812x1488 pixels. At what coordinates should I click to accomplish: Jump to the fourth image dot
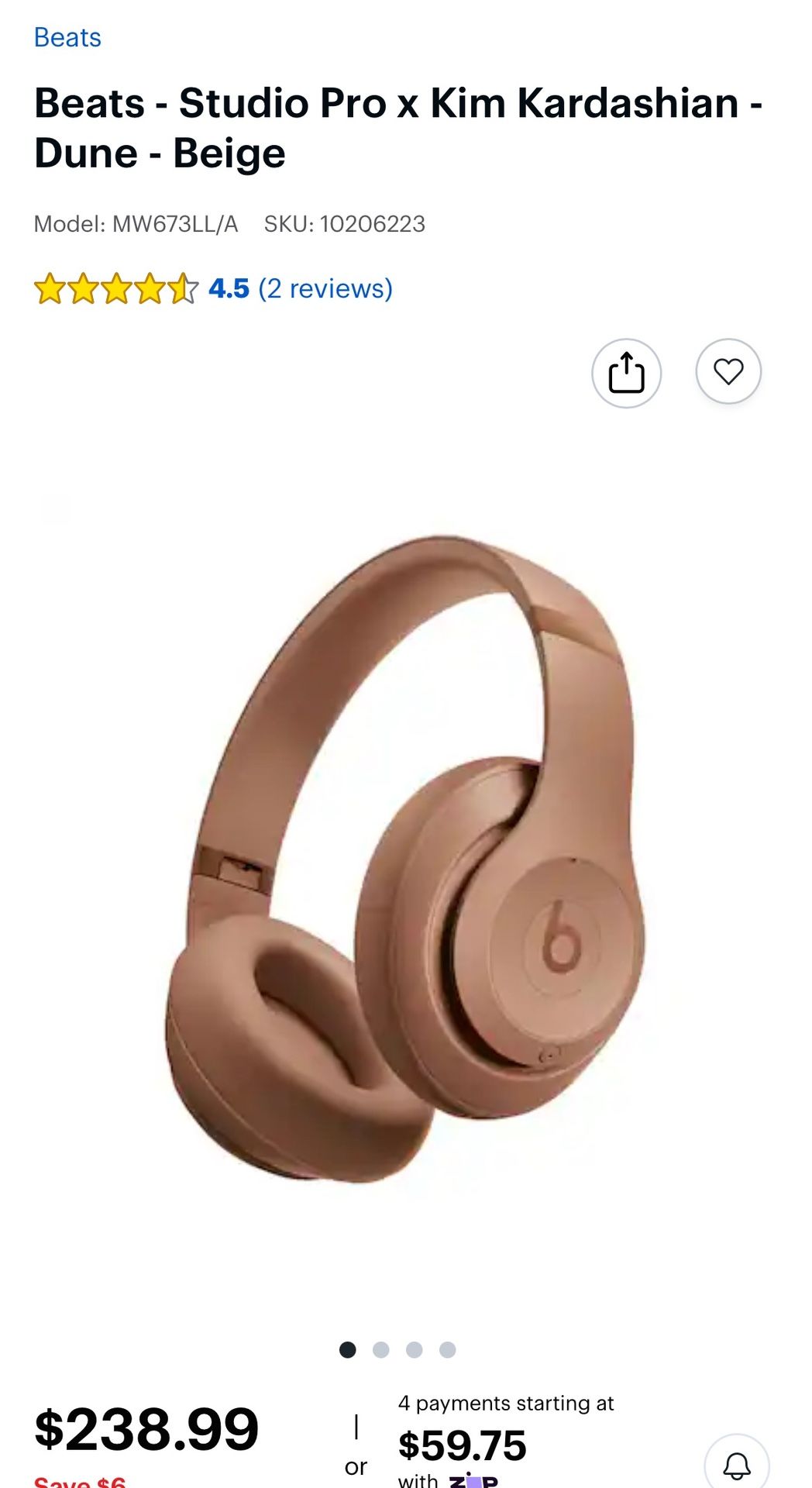pyautogui.click(x=447, y=1350)
